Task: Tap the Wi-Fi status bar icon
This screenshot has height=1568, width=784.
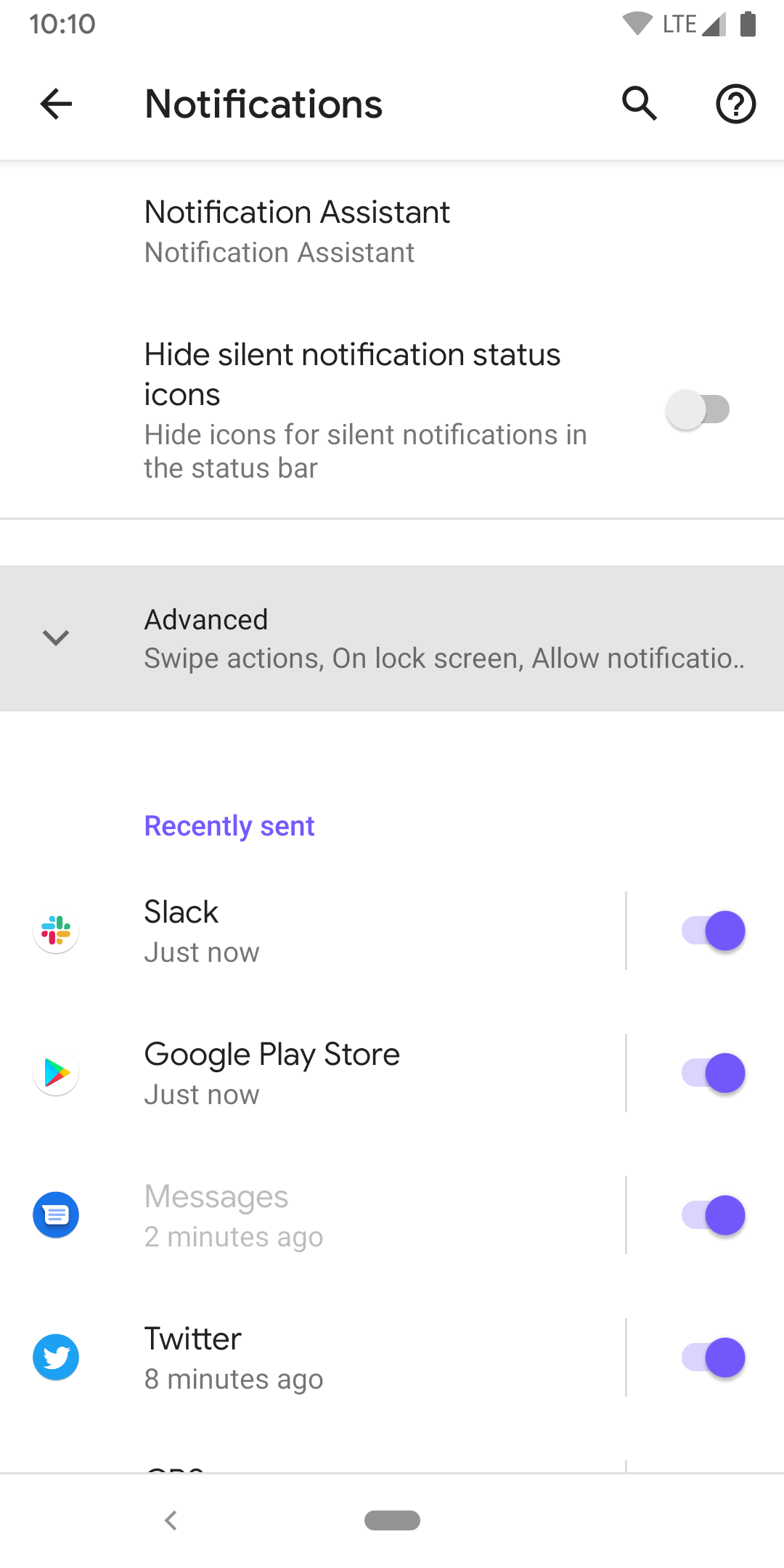Action: click(x=637, y=24)
